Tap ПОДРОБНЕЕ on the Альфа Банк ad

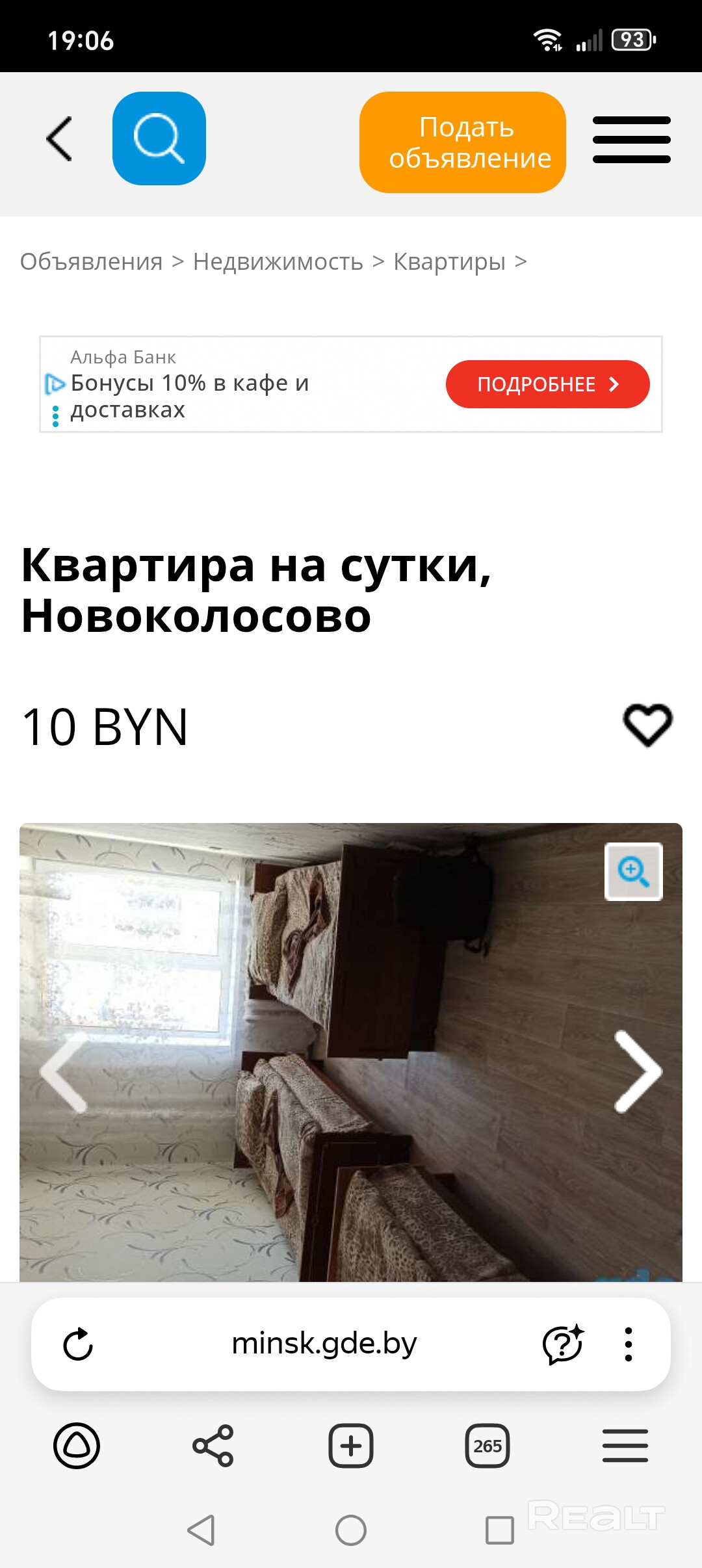(547, 384)
